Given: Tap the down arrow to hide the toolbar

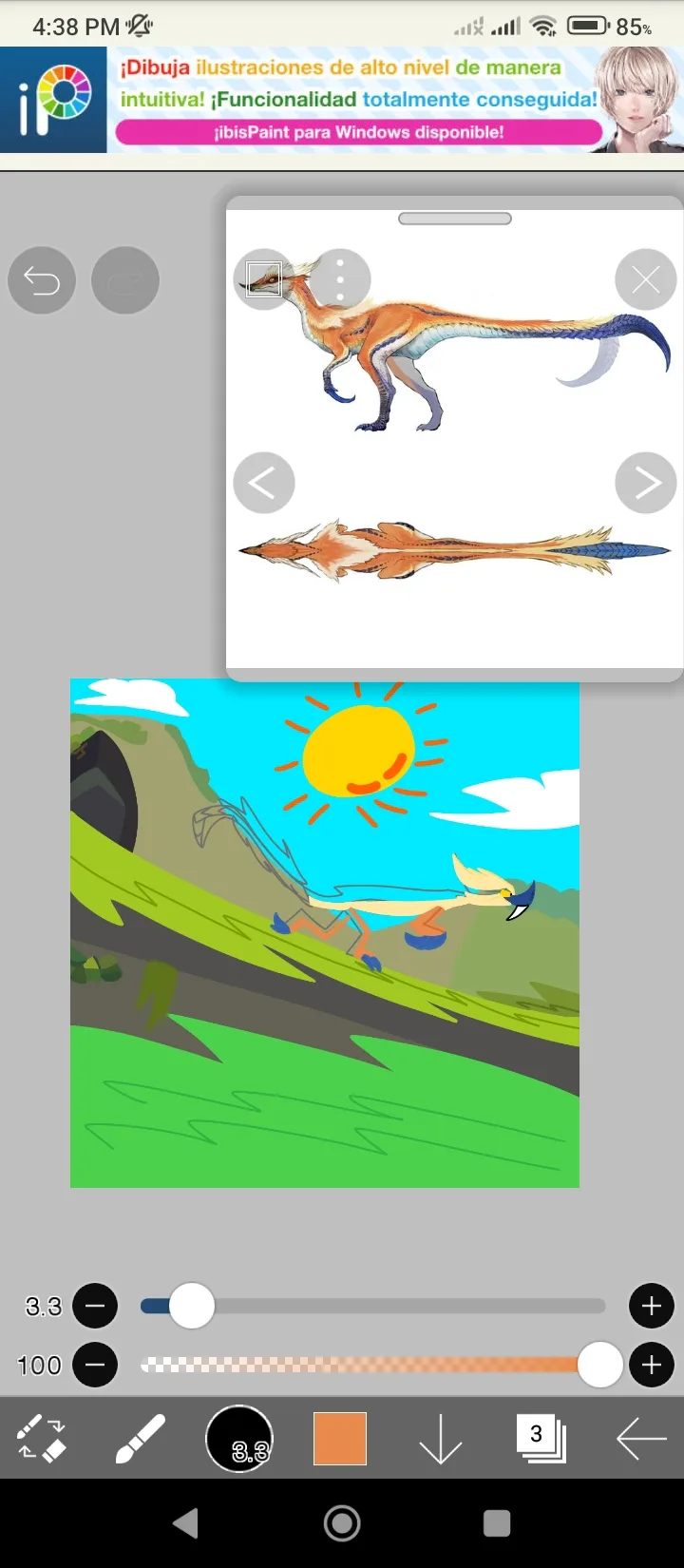Looking at the screenshot, I should click(x=440, y=1439).
